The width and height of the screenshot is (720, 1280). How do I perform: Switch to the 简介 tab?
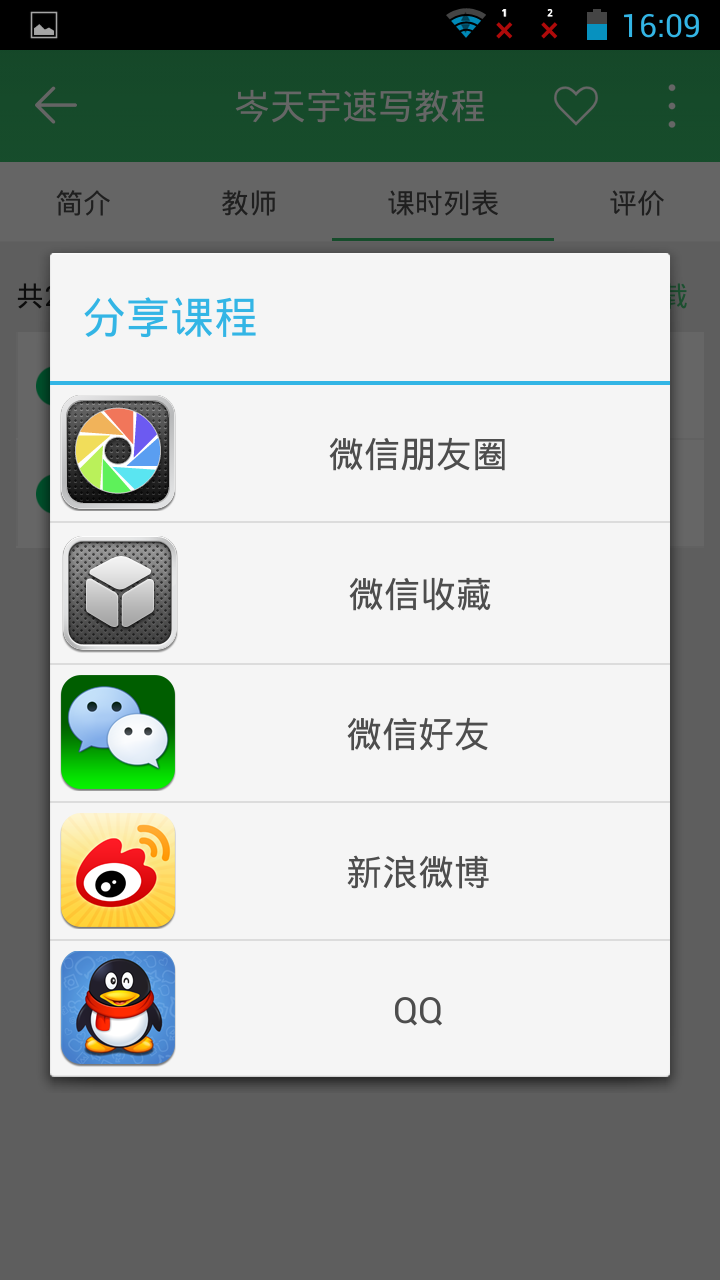click(x=83, y=202)
